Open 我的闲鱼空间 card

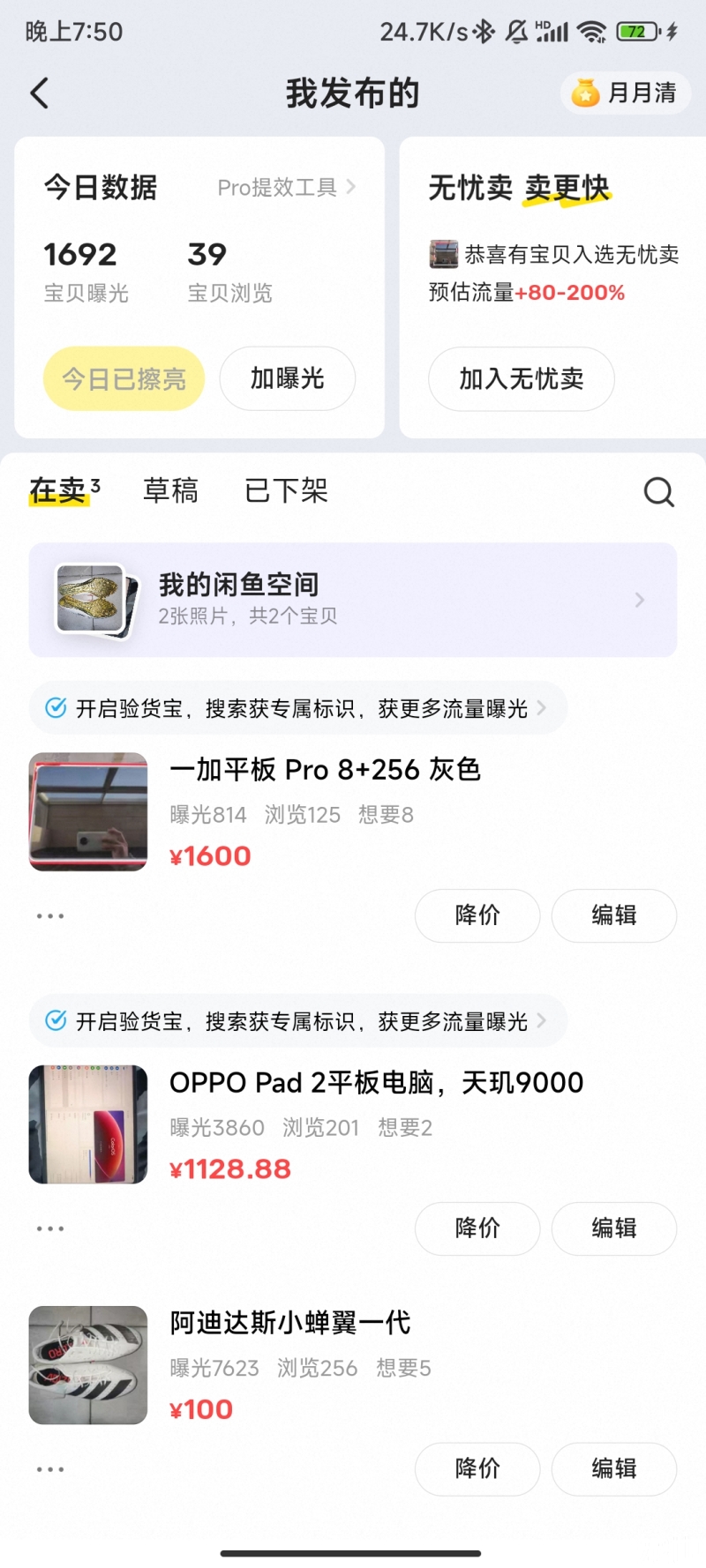pyautogui.click(x=353, y=600)
